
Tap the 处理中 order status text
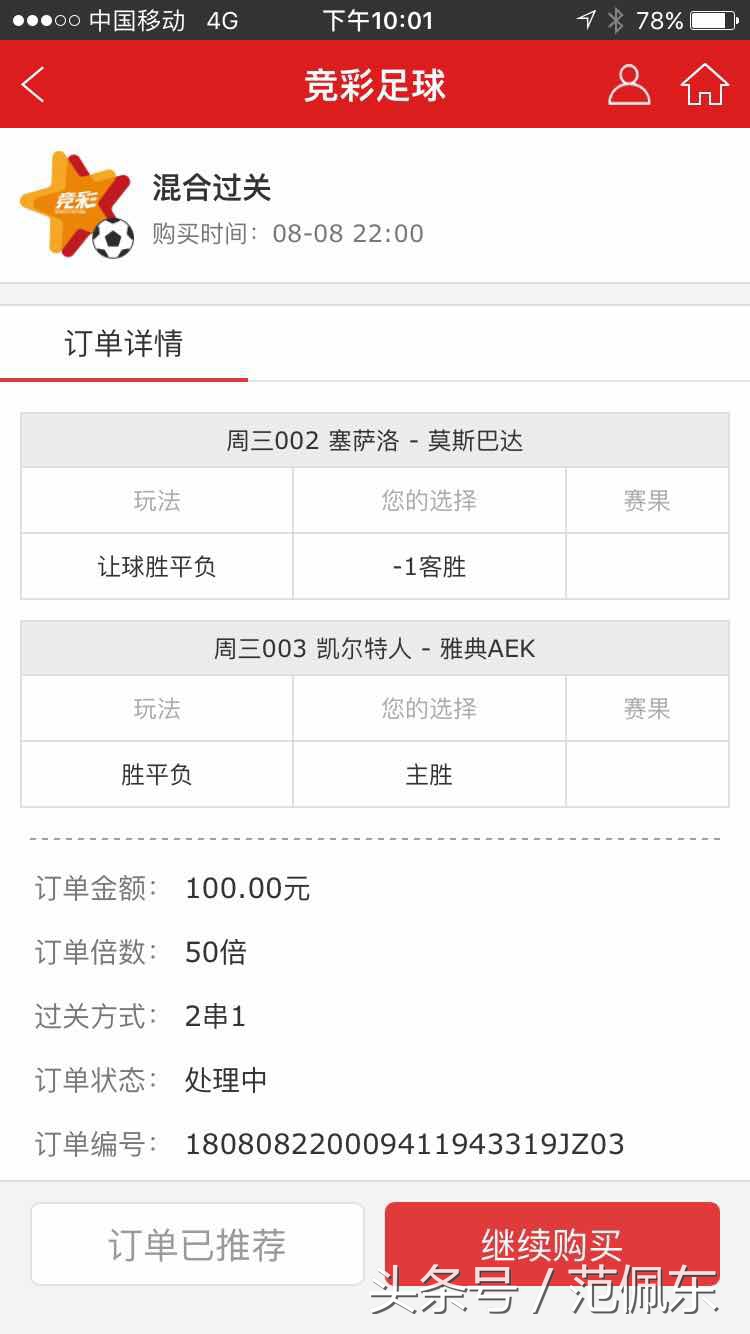click(x=226, y=1079)
